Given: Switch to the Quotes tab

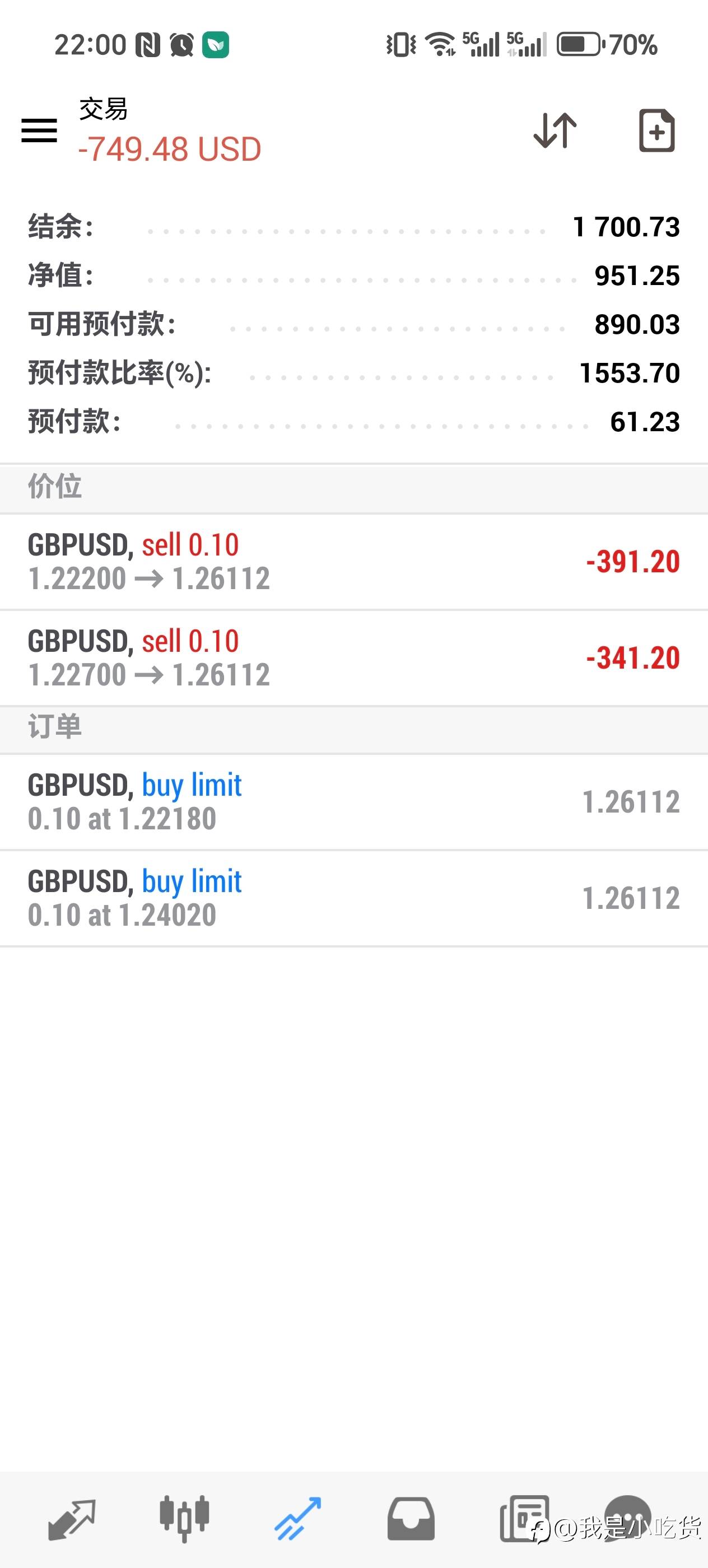Looking at the screenshot, I should tap(72, 1519).
